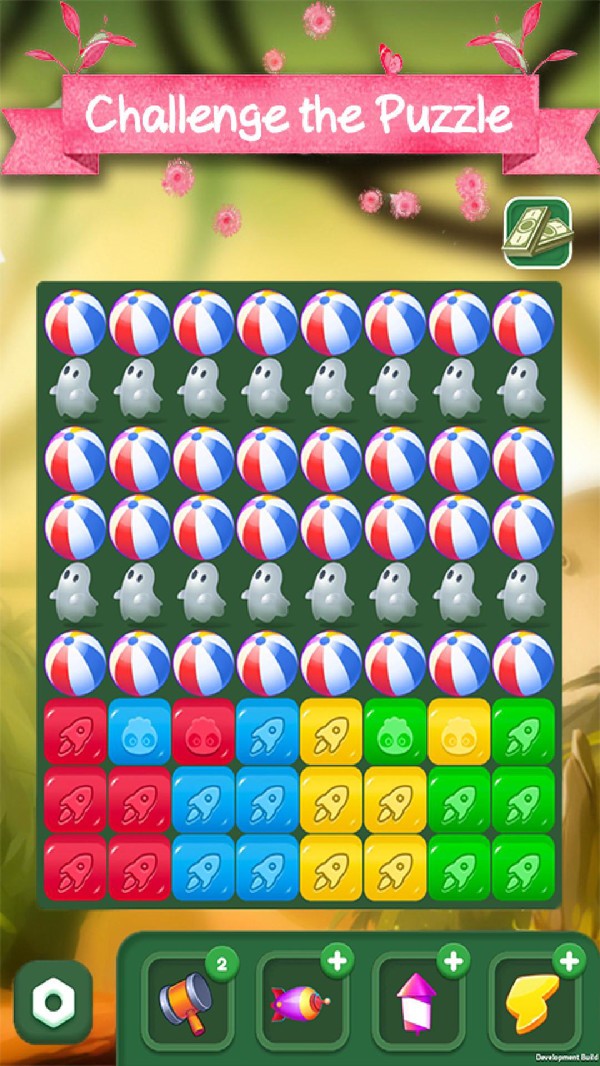The image size is (600, 1066).
Task: Tap the yellow block with the face
Action: coord(460,731)
